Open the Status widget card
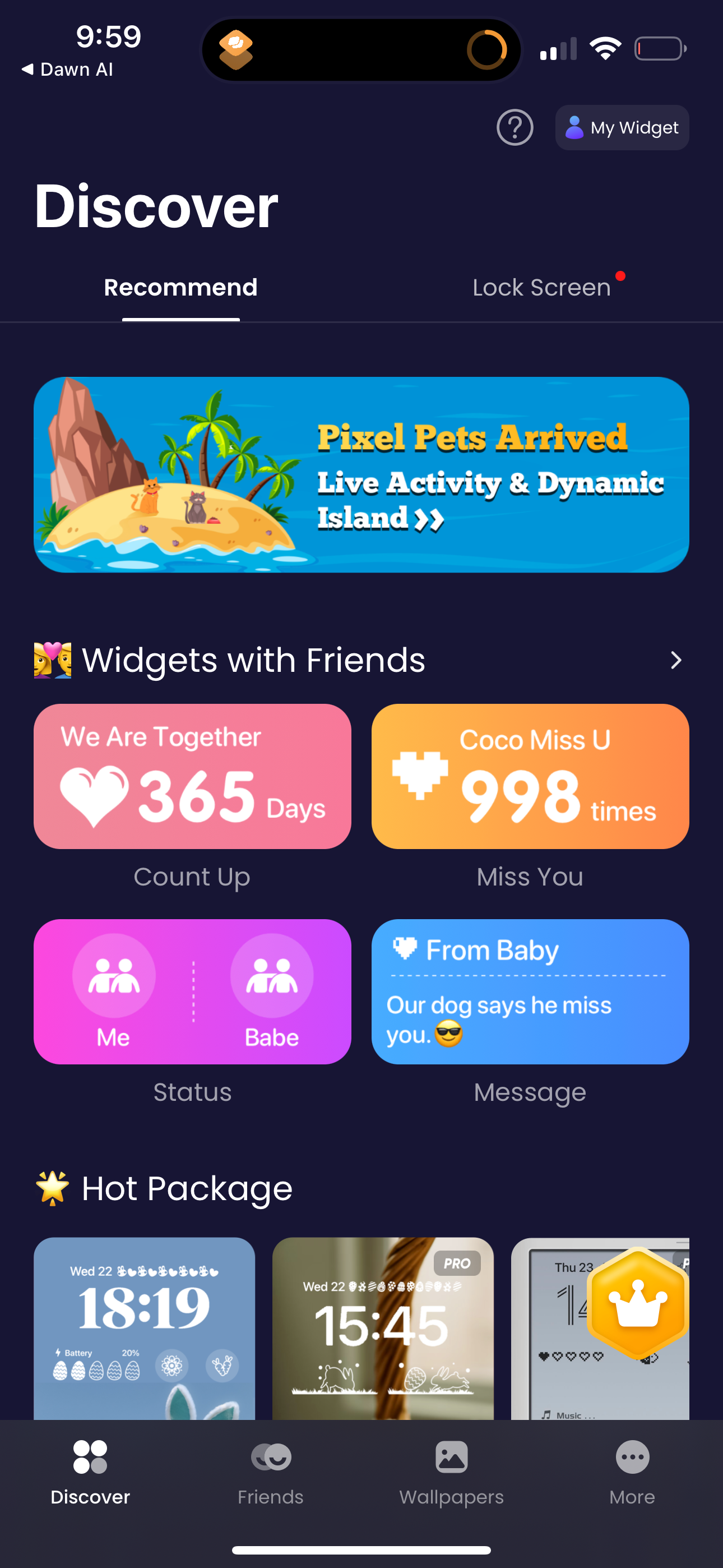 pyautogui.click(x=192, y=991)
